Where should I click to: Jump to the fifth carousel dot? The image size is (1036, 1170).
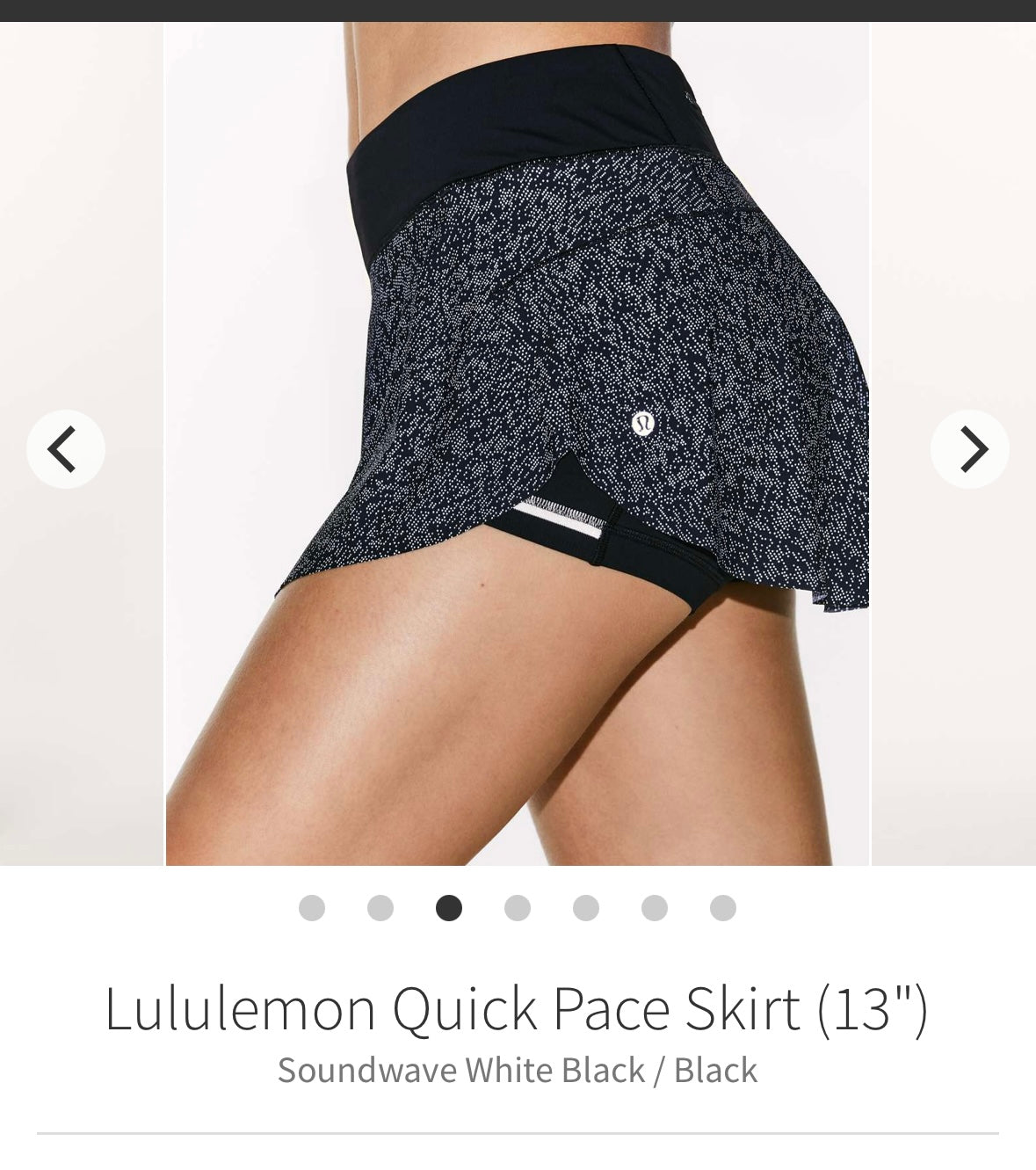point(586,908)
